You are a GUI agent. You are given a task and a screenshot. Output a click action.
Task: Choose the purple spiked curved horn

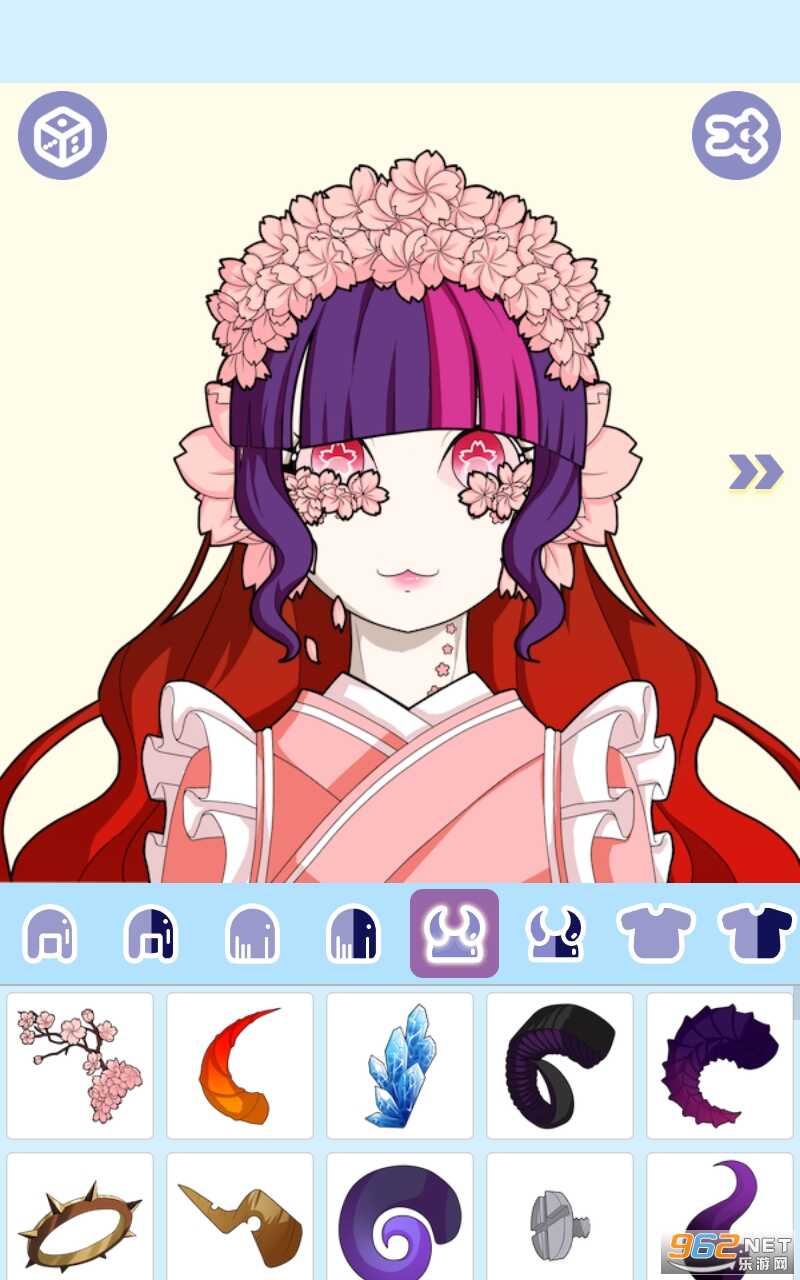click(x=720, y=1066)
